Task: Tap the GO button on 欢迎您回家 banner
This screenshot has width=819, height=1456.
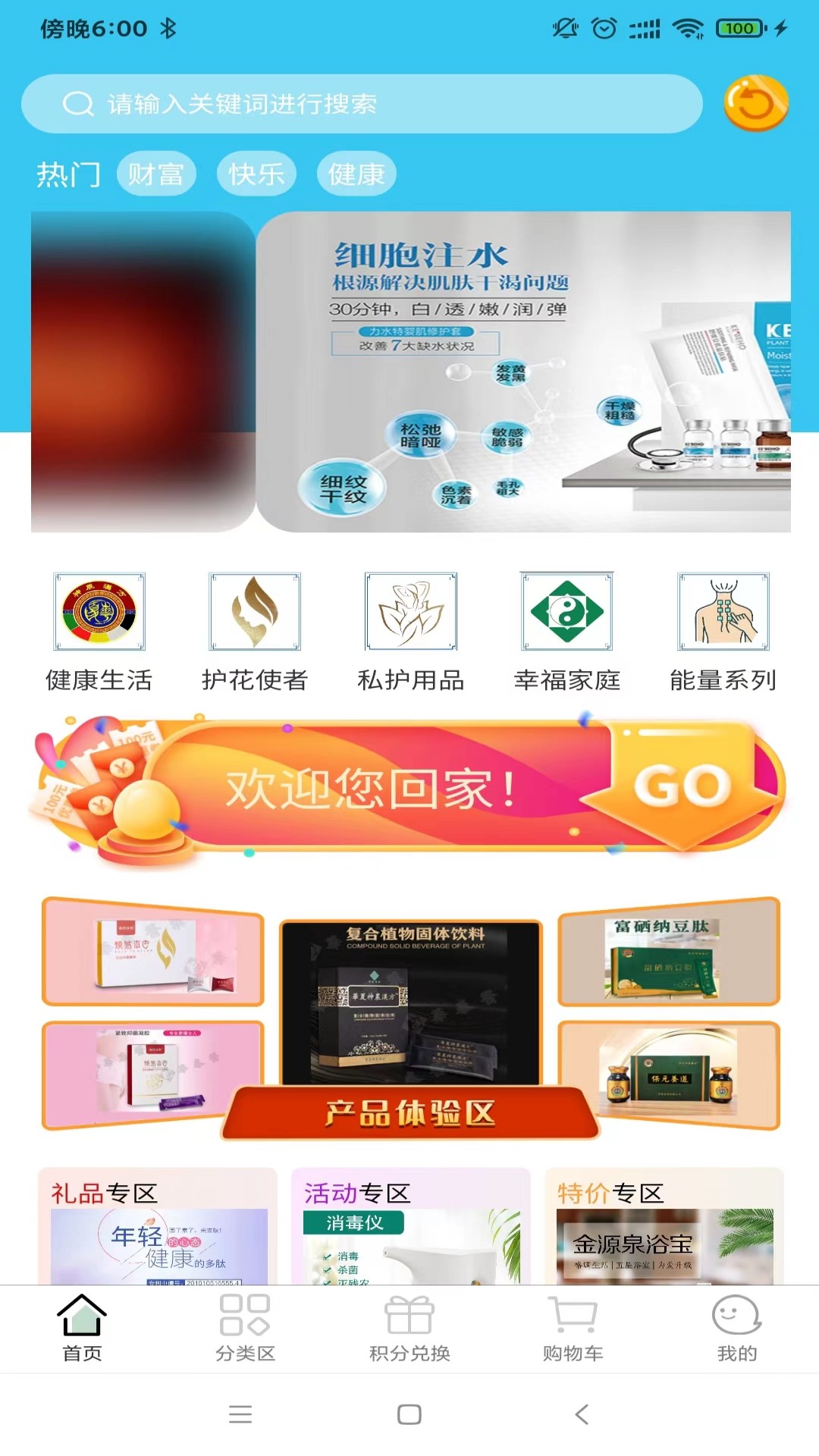Action: 682,786
